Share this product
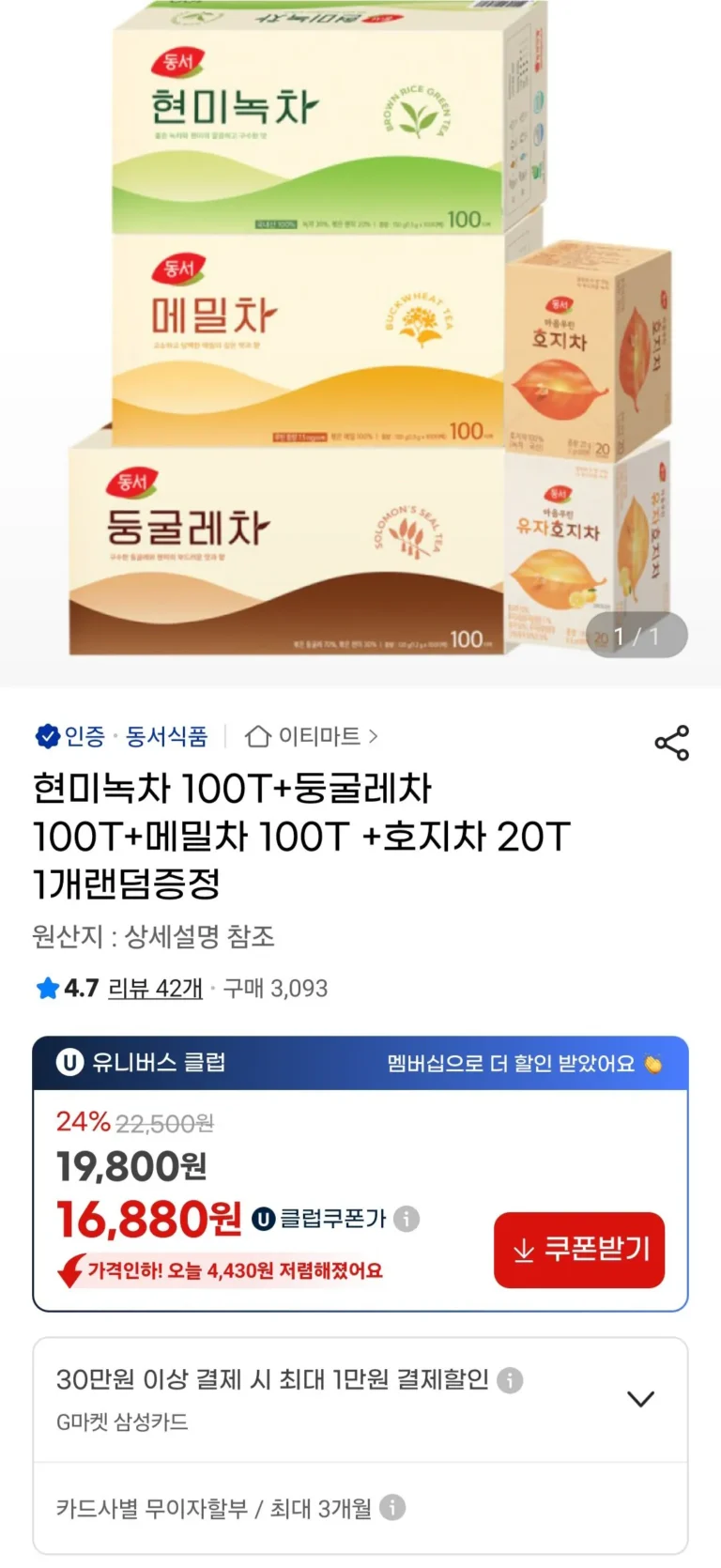 coord(671,743)
